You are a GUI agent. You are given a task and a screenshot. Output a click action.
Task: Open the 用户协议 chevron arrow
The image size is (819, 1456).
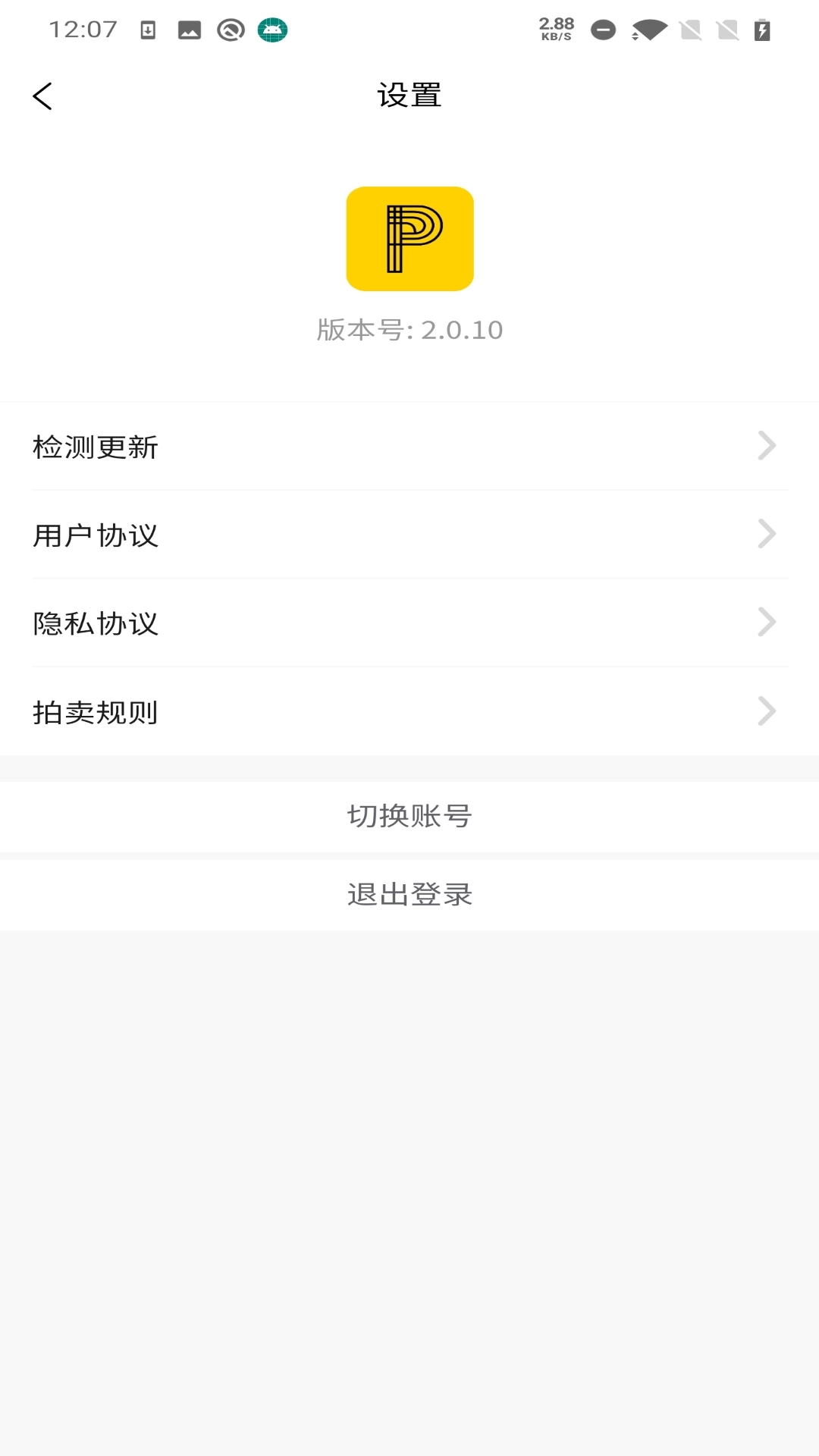coord(767,535)
